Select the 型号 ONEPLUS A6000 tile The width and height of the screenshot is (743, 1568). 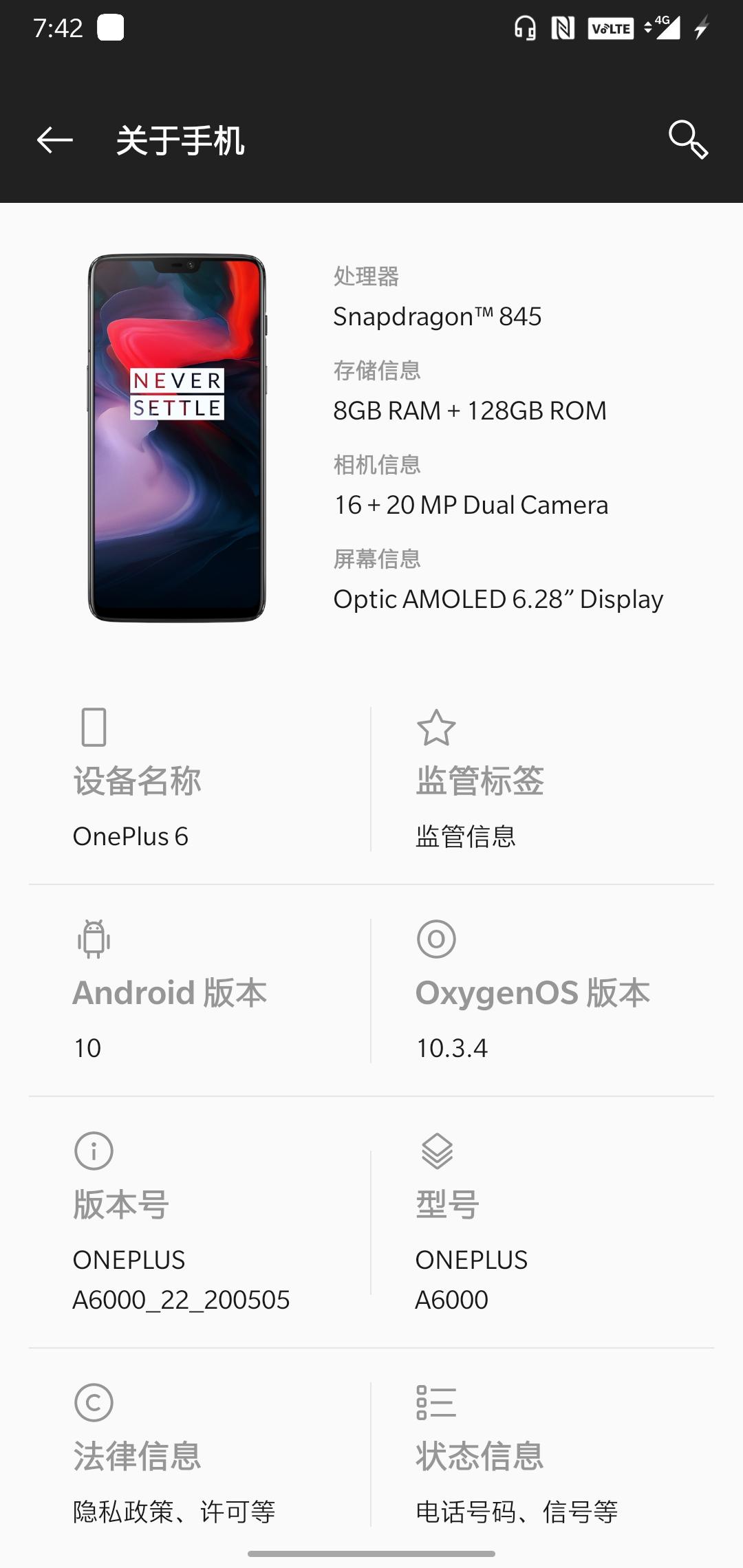point(543,1223)
